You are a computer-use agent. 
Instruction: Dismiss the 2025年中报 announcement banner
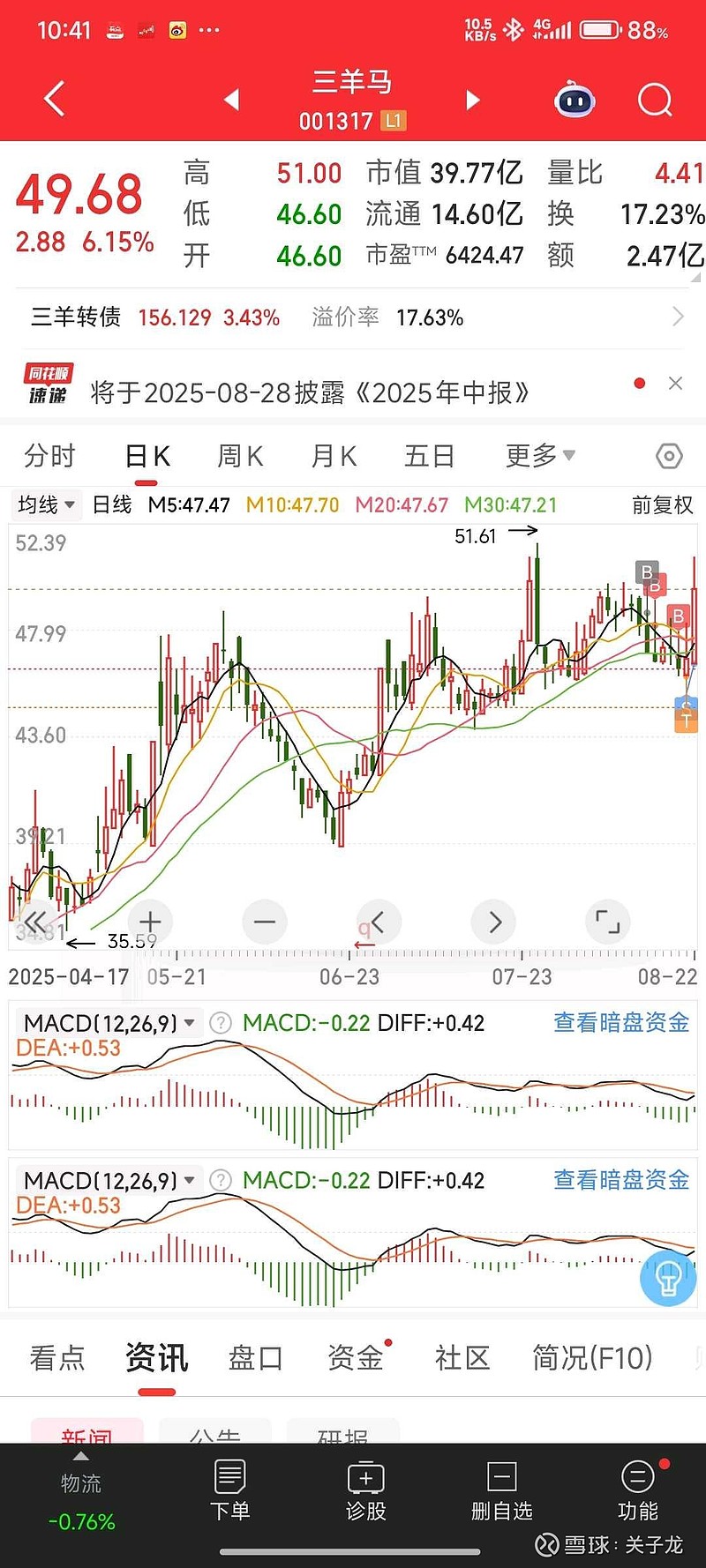click(675, 383)
